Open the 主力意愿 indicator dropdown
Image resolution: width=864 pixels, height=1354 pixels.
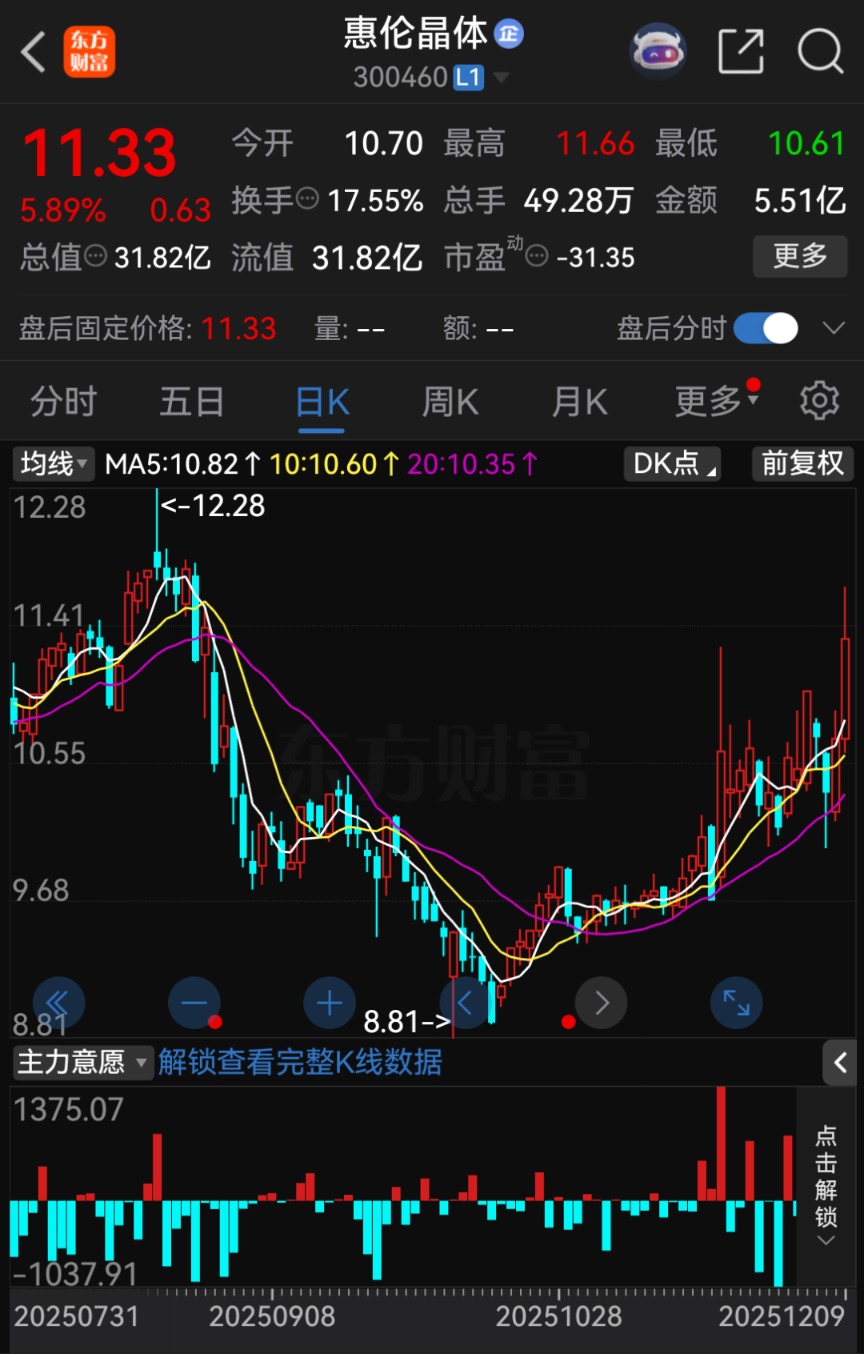coord(83,1062)
